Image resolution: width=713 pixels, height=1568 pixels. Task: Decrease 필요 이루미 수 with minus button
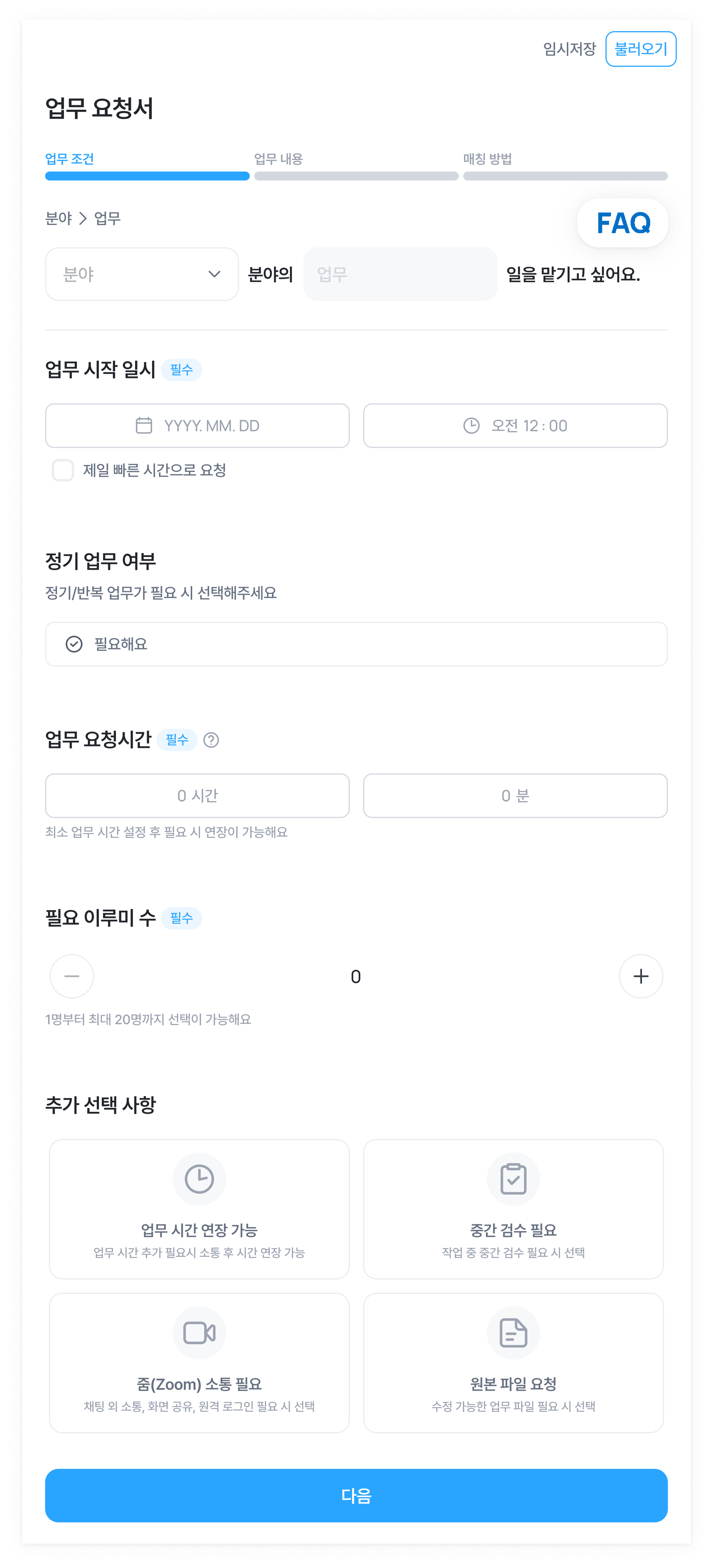click(72, 976)
